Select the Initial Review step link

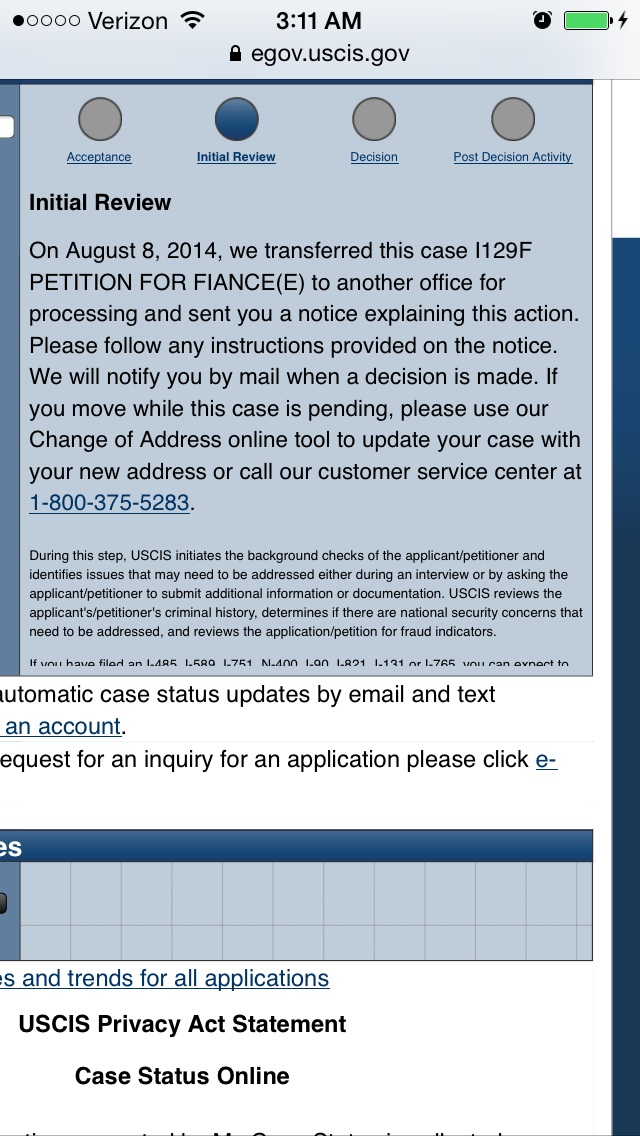[x=236, y=156]
